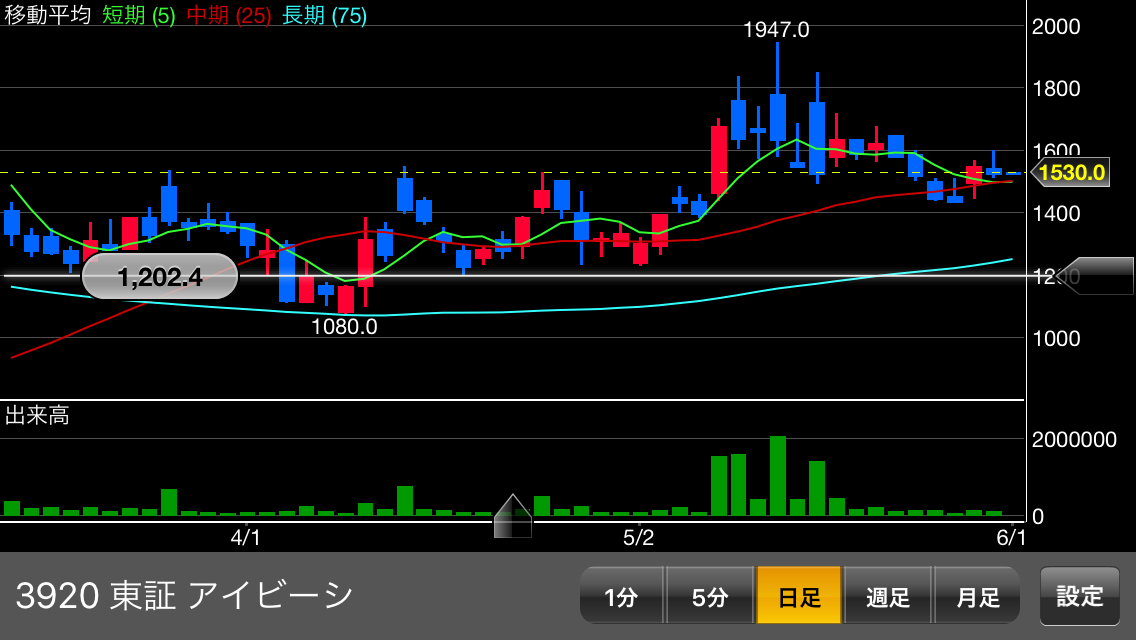Select the 日足 daily chart
Viewport: 1136px width, 640px height.
[x=799, y=597]
